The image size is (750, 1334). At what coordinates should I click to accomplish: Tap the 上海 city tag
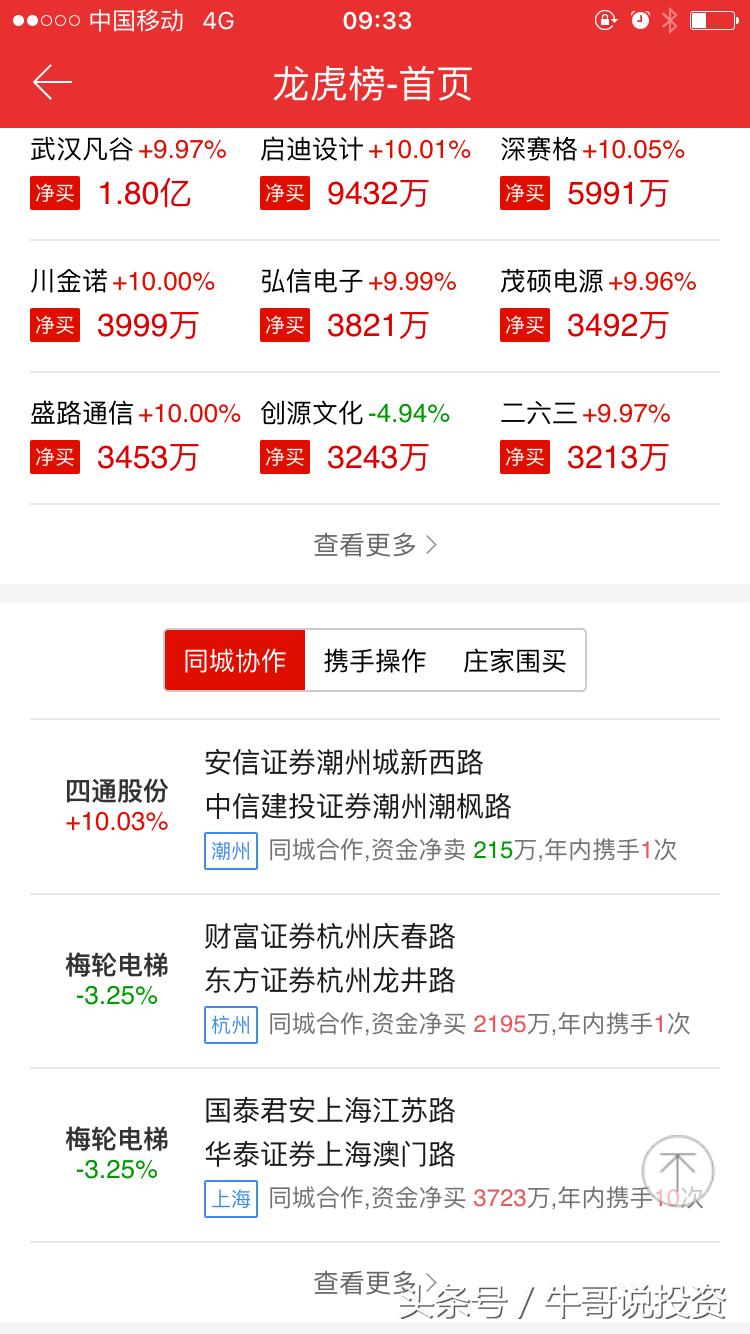pyautogui.click(x=230, y=1197)
